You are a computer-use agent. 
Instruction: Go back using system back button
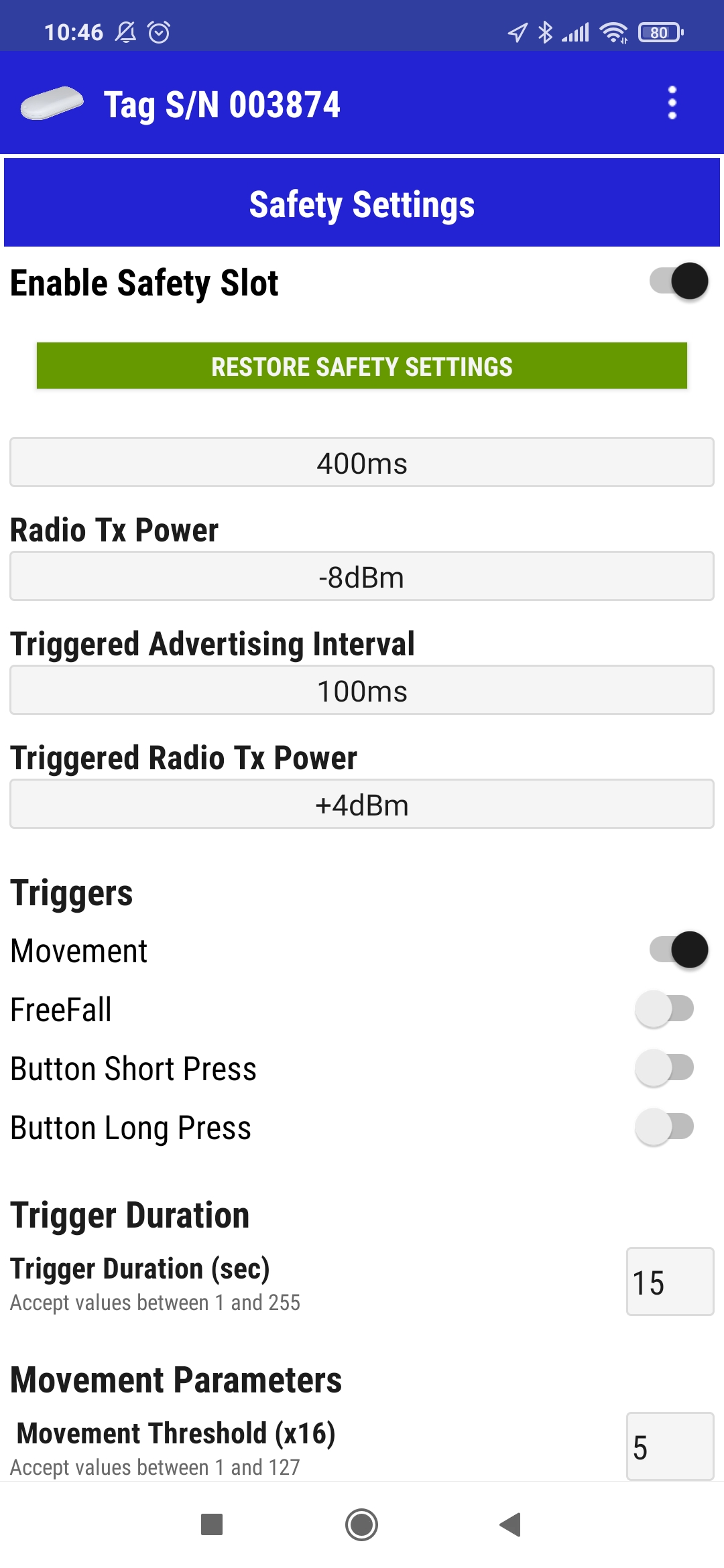click(511, 1524)
